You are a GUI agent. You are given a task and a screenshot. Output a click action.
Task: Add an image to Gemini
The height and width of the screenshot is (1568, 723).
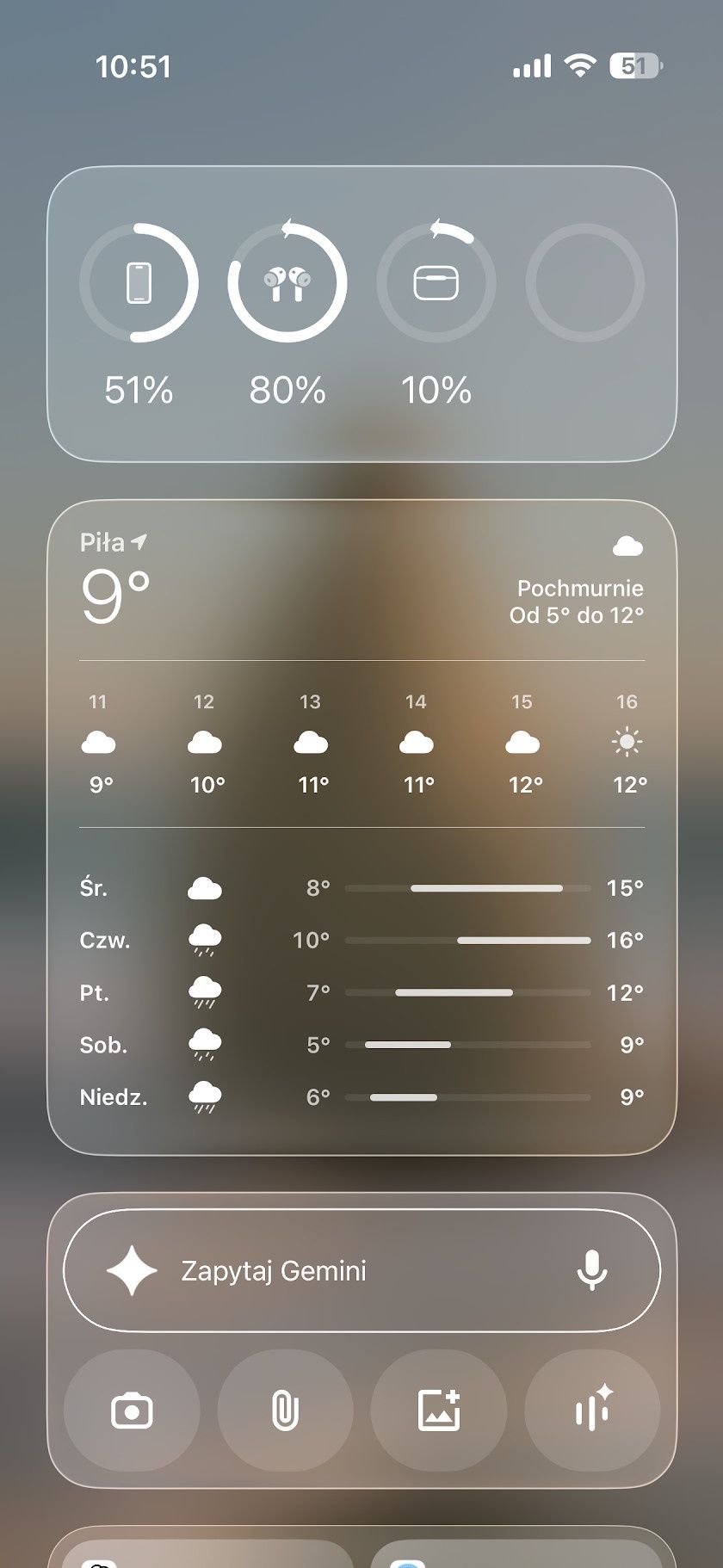click(439, 1411)
